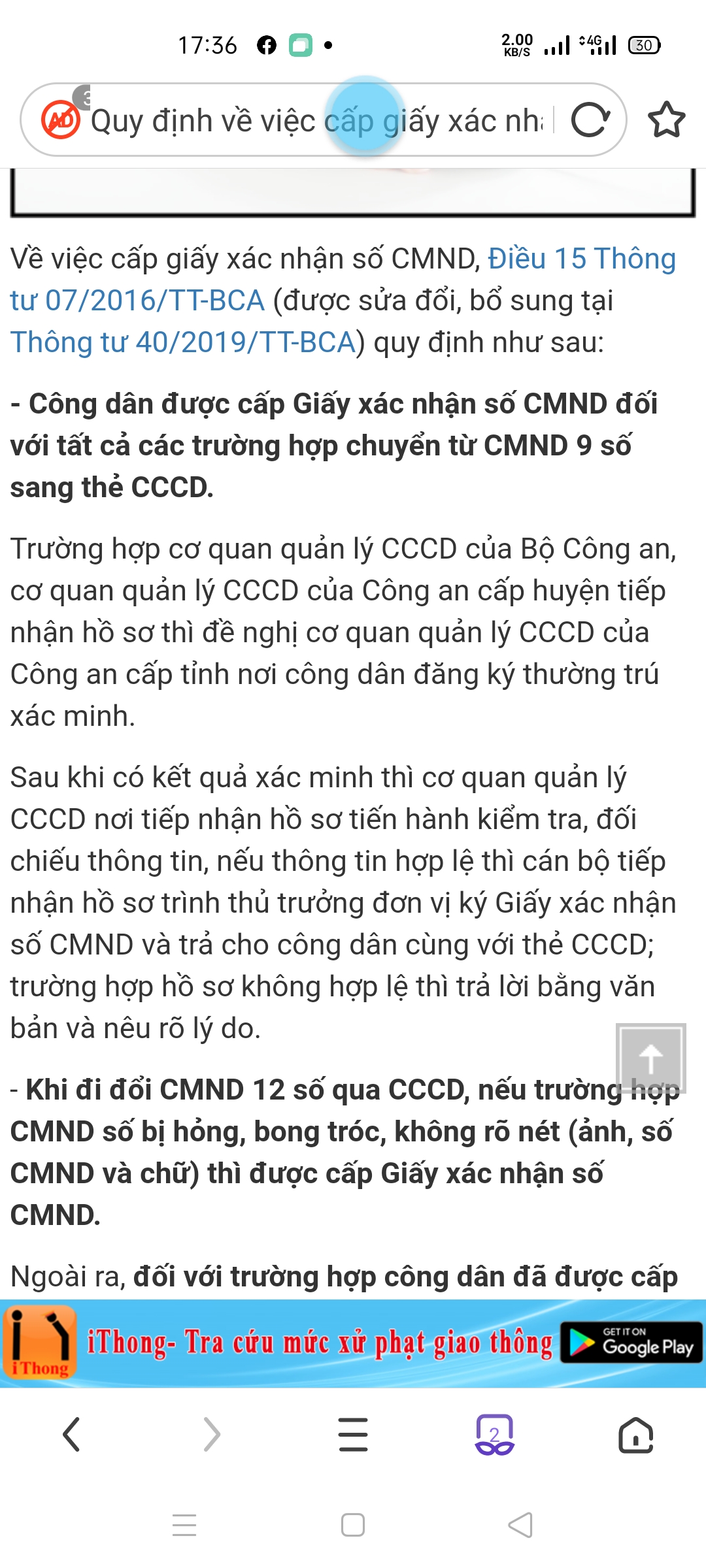Go back to the previous page

coord(71,1435)
